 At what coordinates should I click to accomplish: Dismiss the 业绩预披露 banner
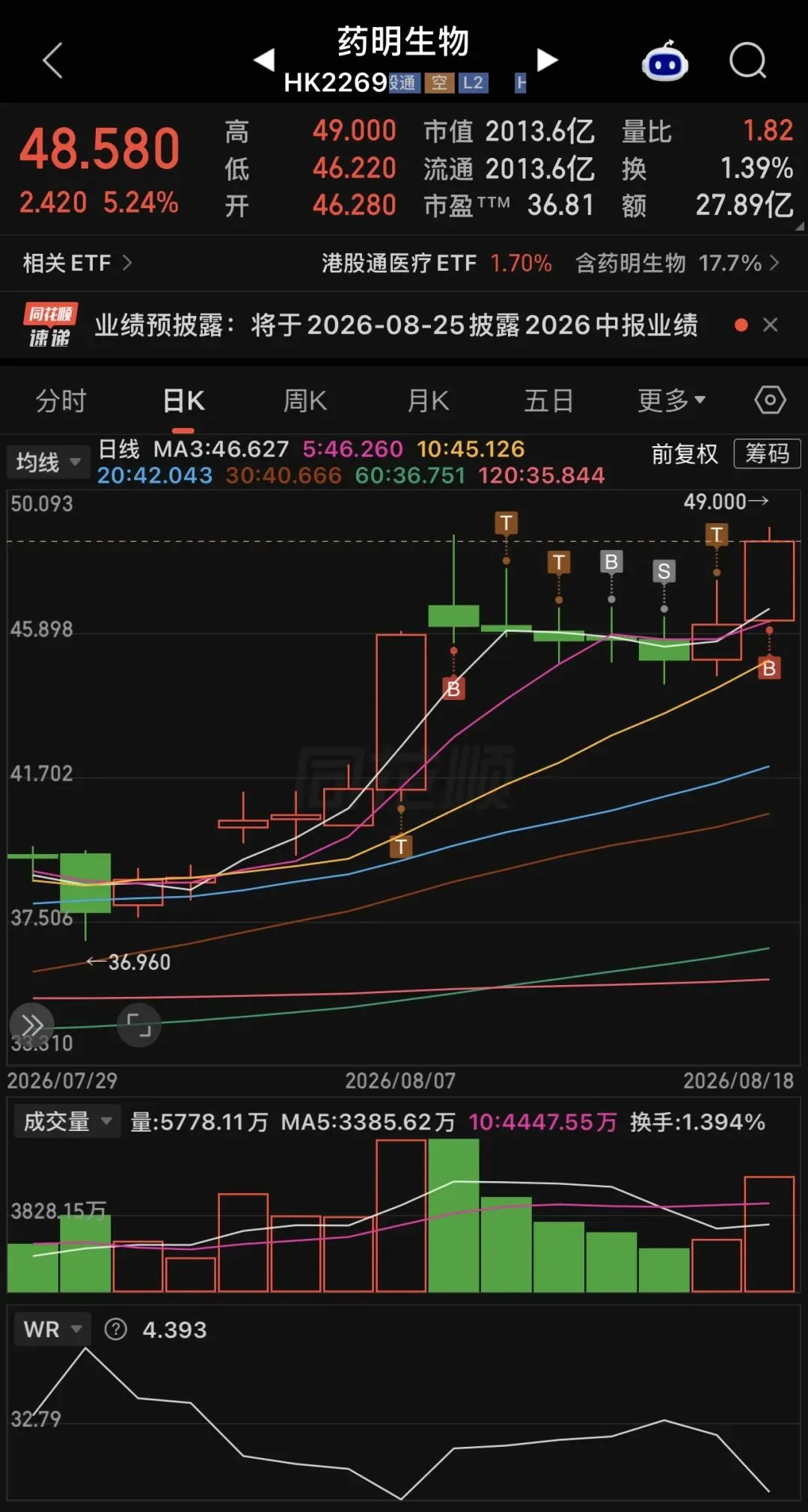[x=770, y=325]
